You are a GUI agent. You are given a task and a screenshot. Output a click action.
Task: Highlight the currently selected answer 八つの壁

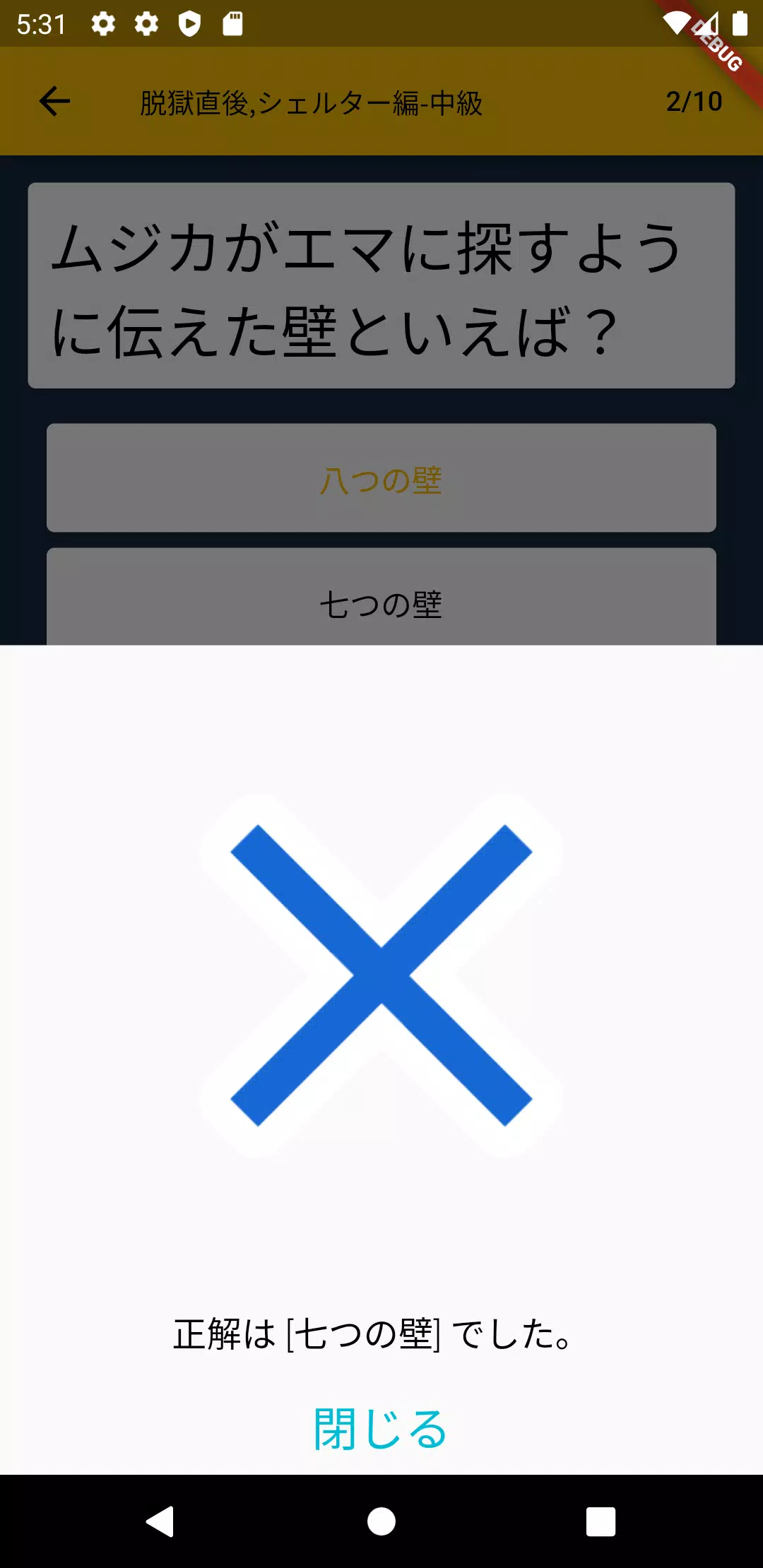click(x=381, y=478)
